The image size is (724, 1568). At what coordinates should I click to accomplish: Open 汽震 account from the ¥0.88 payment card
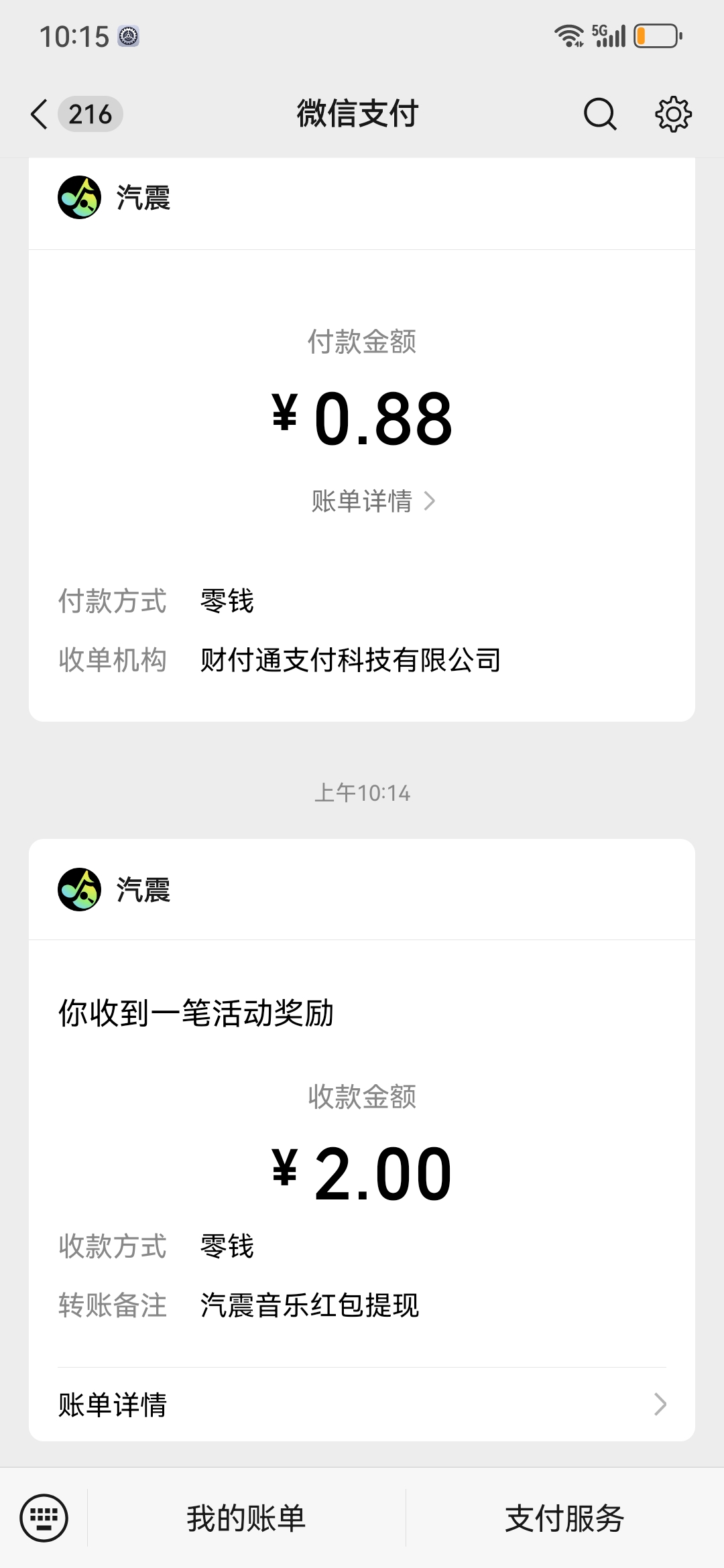coord(114,197)
